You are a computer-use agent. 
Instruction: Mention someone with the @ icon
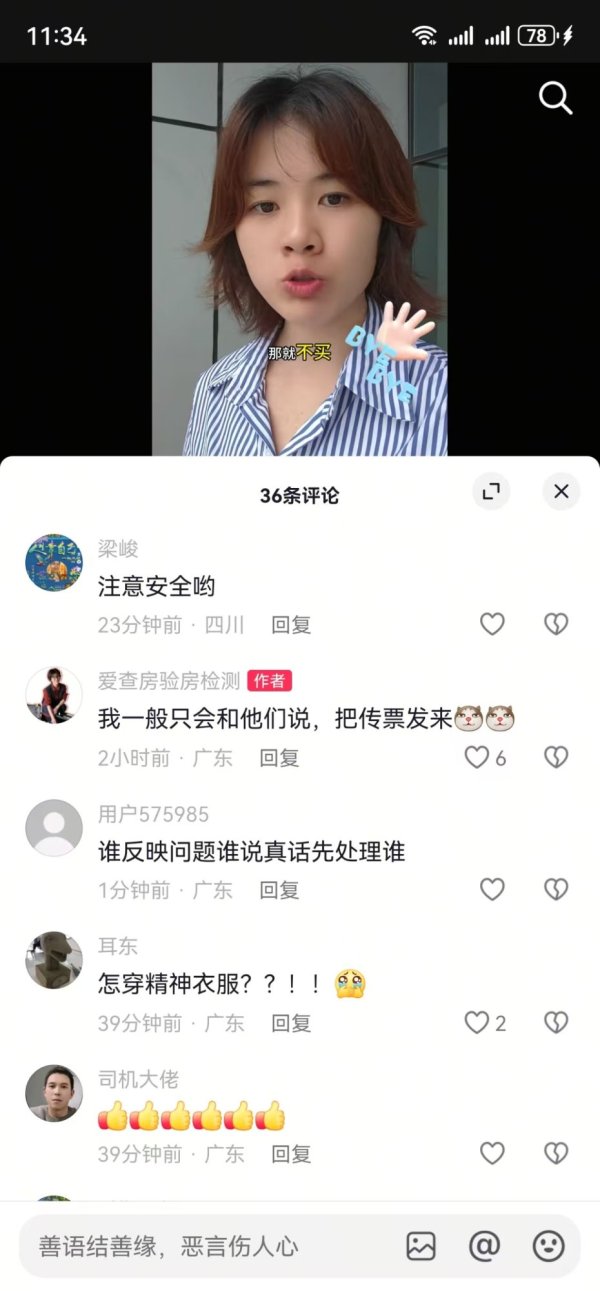tap(484, 1246)
